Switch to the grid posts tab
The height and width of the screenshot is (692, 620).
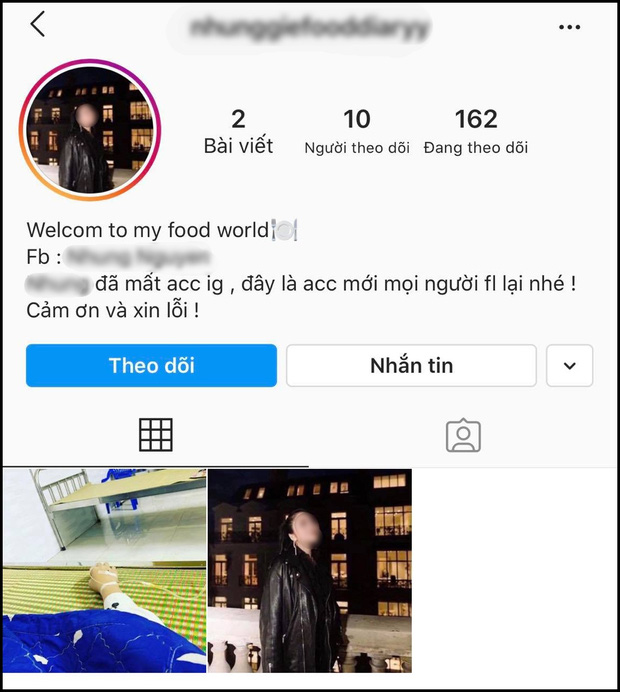[155, 435]
